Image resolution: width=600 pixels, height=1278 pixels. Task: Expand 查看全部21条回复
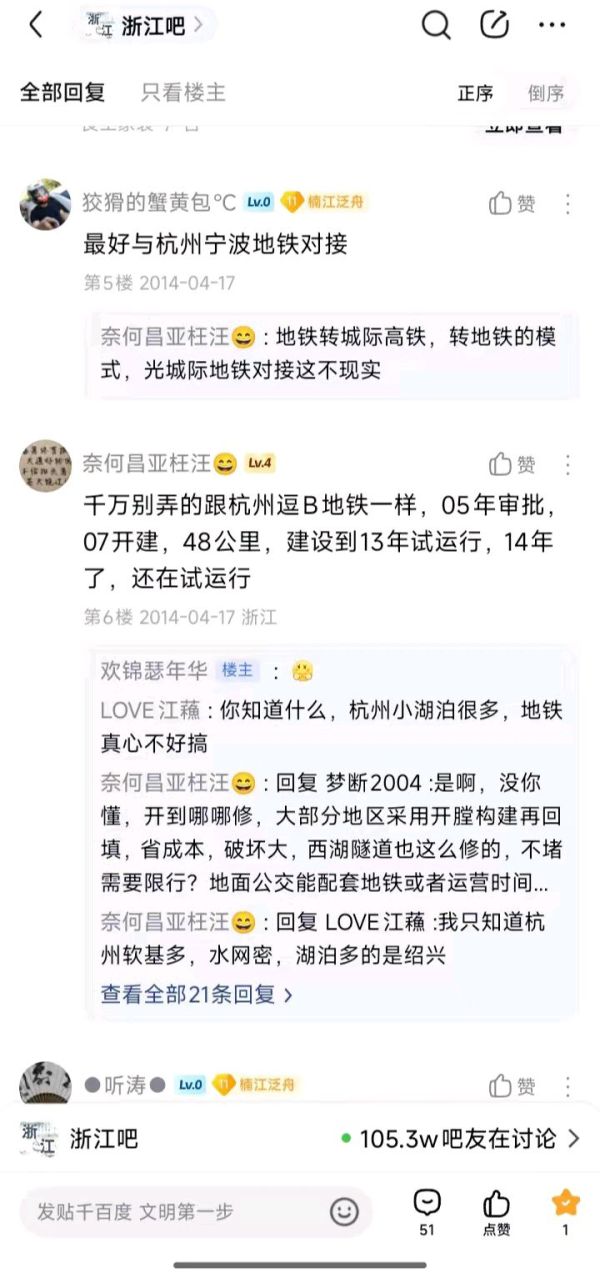[x=197, y=994]
